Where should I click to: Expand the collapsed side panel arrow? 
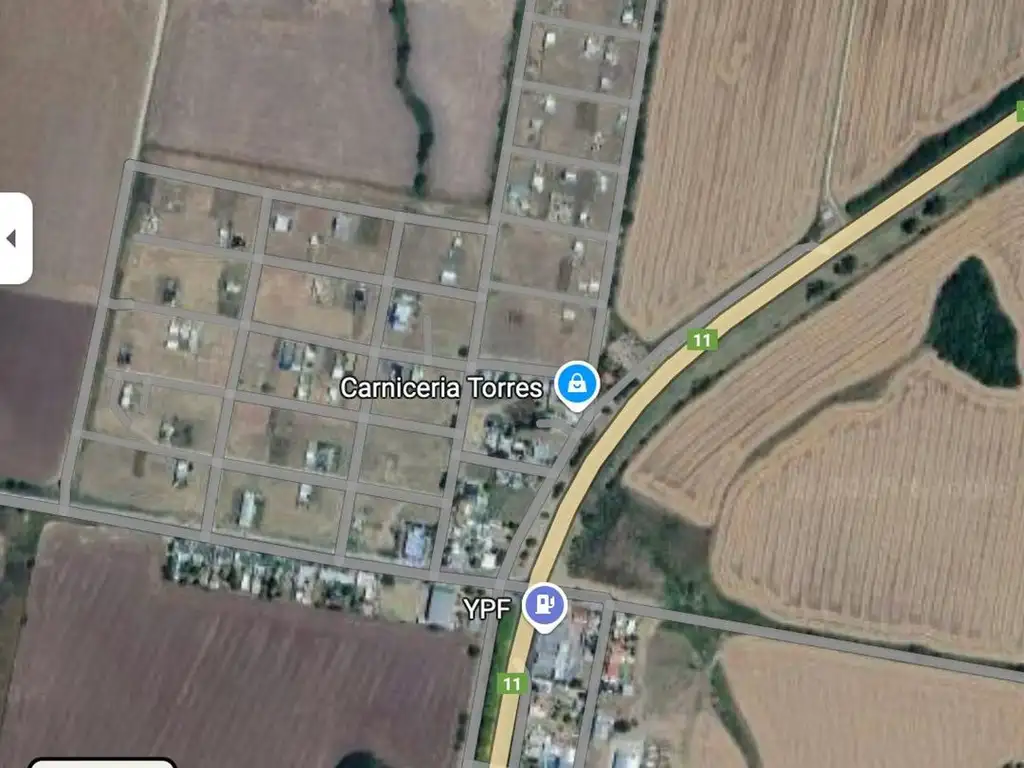[x=13, y=238]
